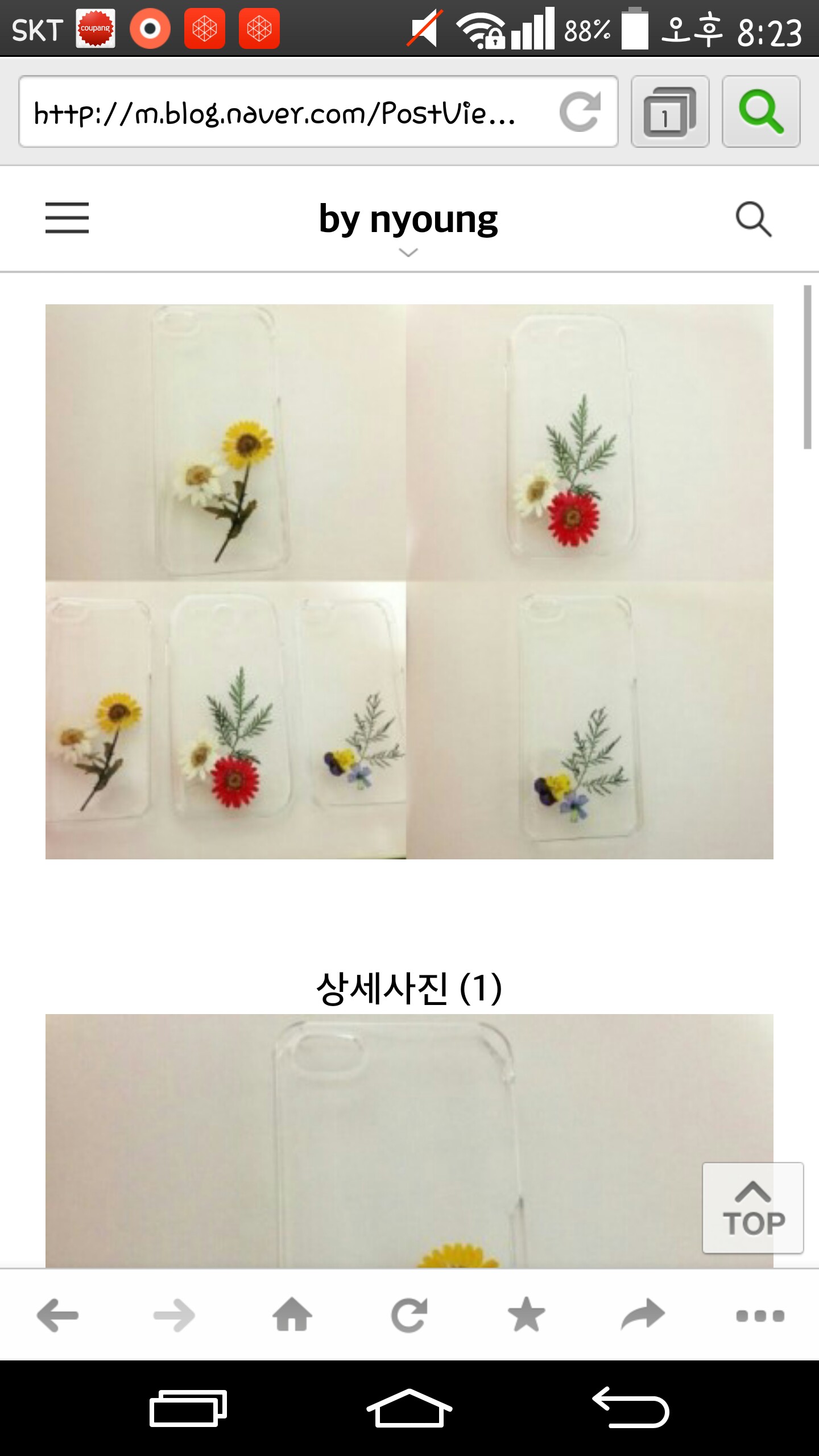Open the flower phone case collage image
Image resolution: width=819 pixels, height=1456 pixels.
point(409,581)
